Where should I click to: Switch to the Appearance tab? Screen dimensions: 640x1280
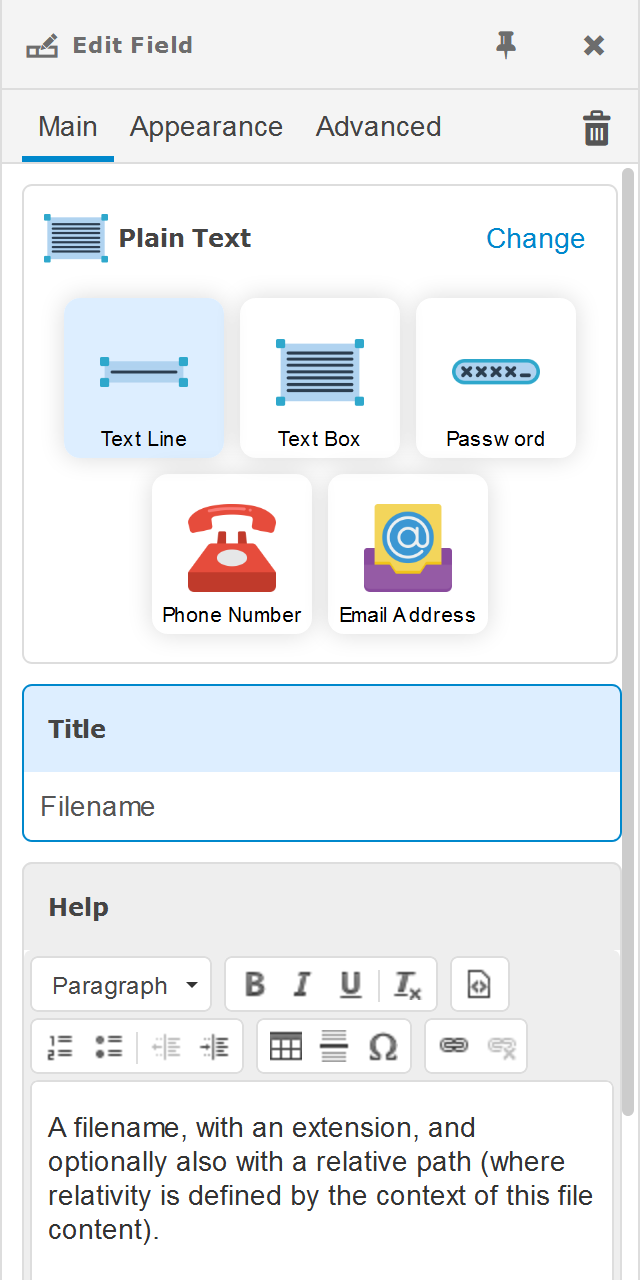click(x=206, y=127)
